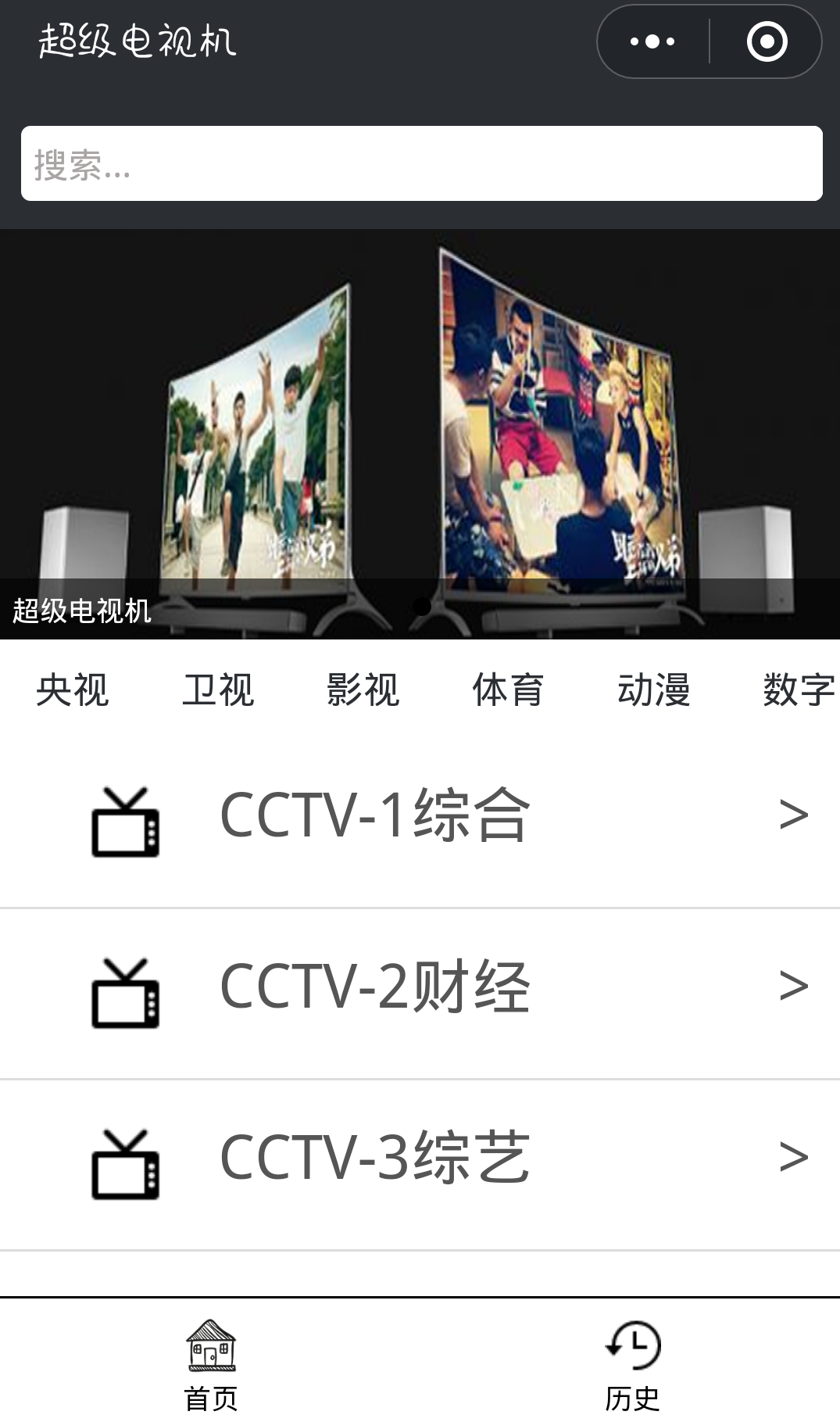Open the mini program more-options menu
Screen dimensions: 840x1422
pyautogui.click(x=652, y=41)
